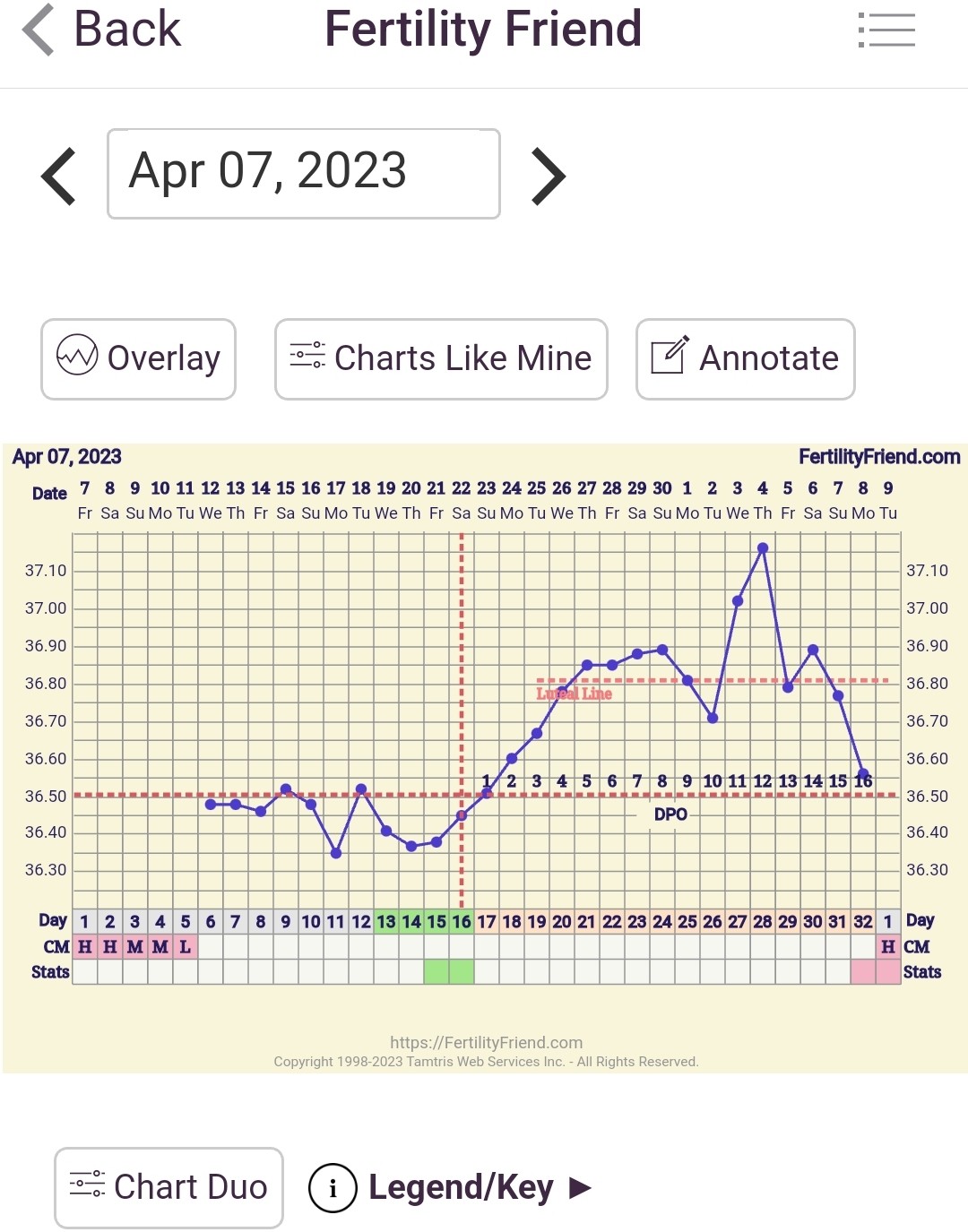
Task: Go to the previous chart date
Action: pos(59,177)
